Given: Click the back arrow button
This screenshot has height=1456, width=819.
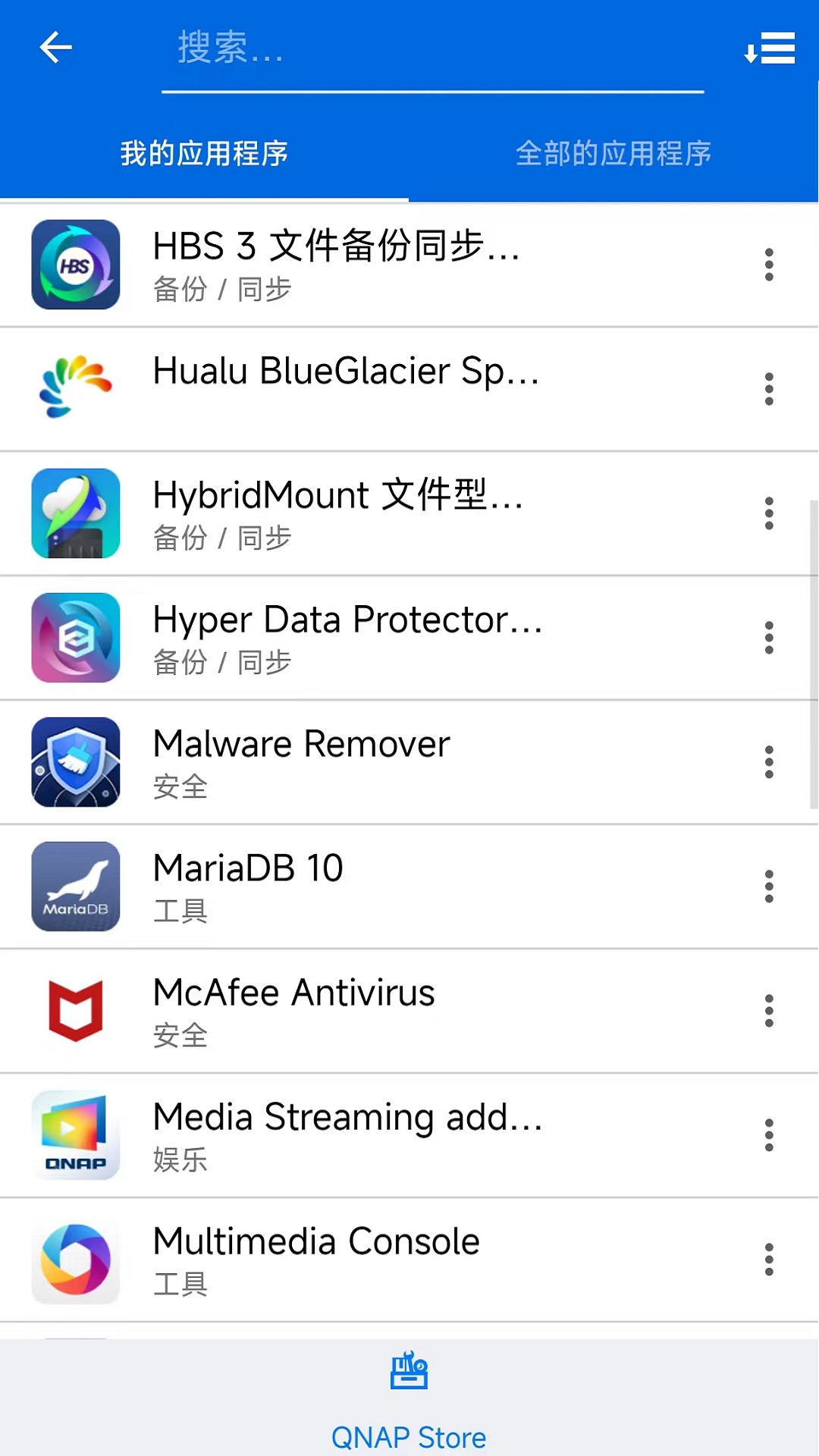Looking at the screenshot, I should pos(55,47).
